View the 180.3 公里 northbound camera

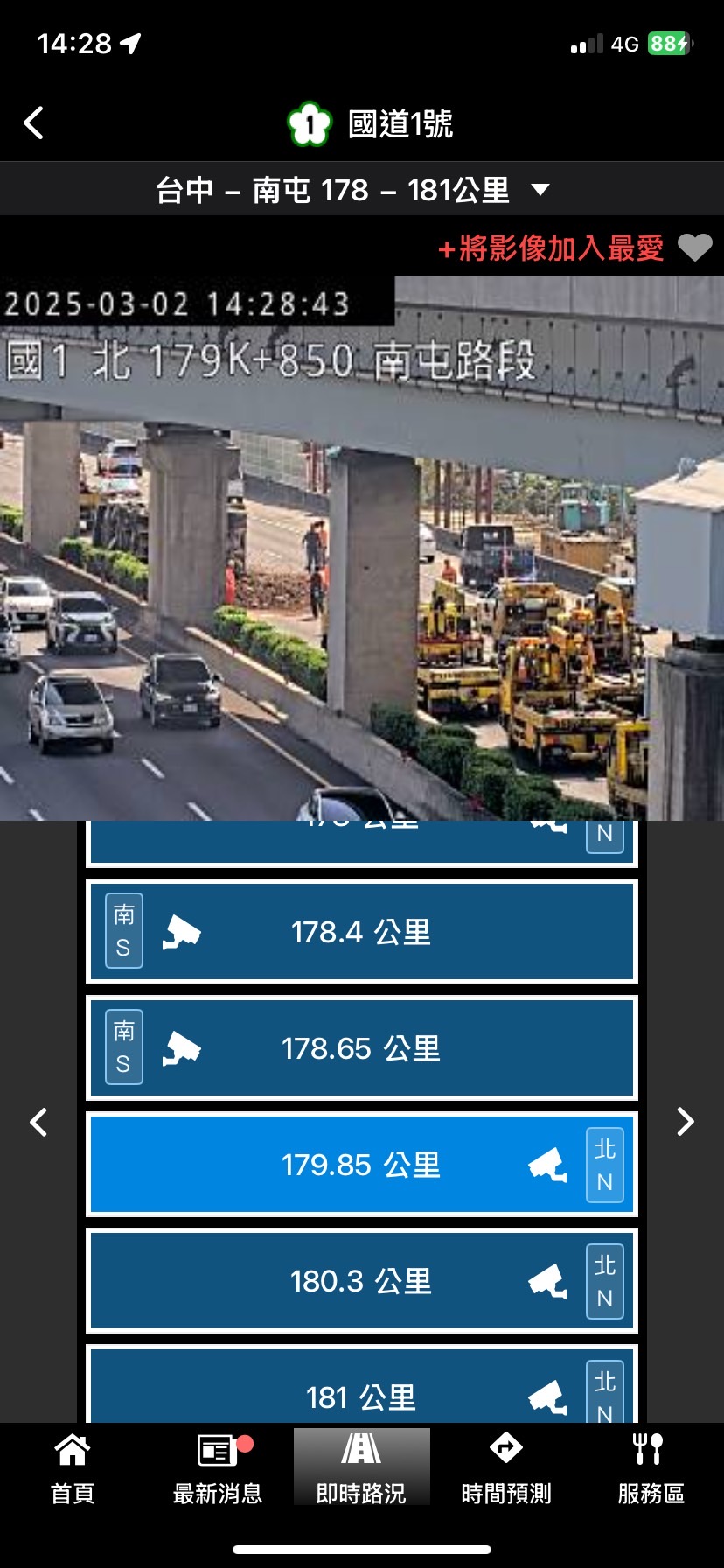point(361,1281)
